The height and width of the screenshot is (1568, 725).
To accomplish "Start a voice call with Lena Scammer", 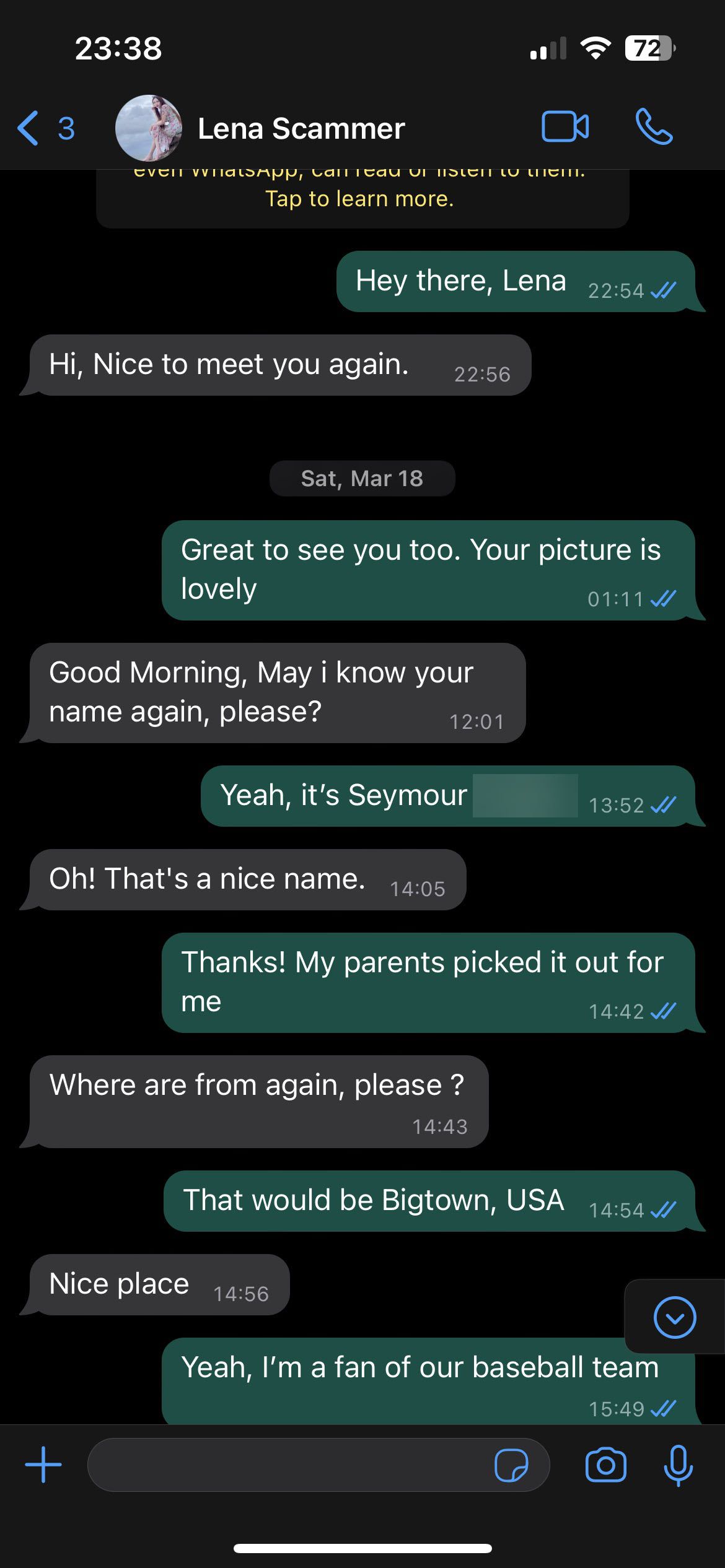I will coord(654,127).
